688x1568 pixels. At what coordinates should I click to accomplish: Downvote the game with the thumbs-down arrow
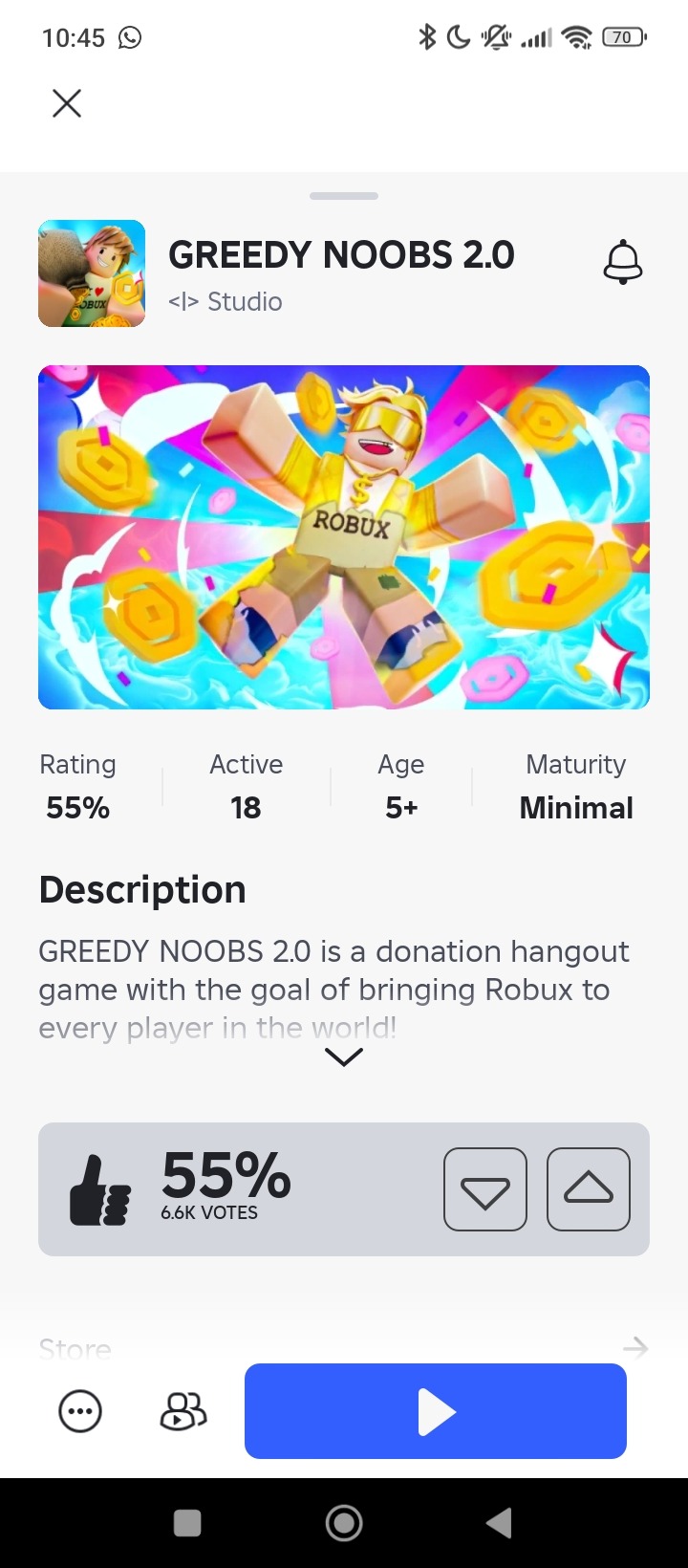485,1189
